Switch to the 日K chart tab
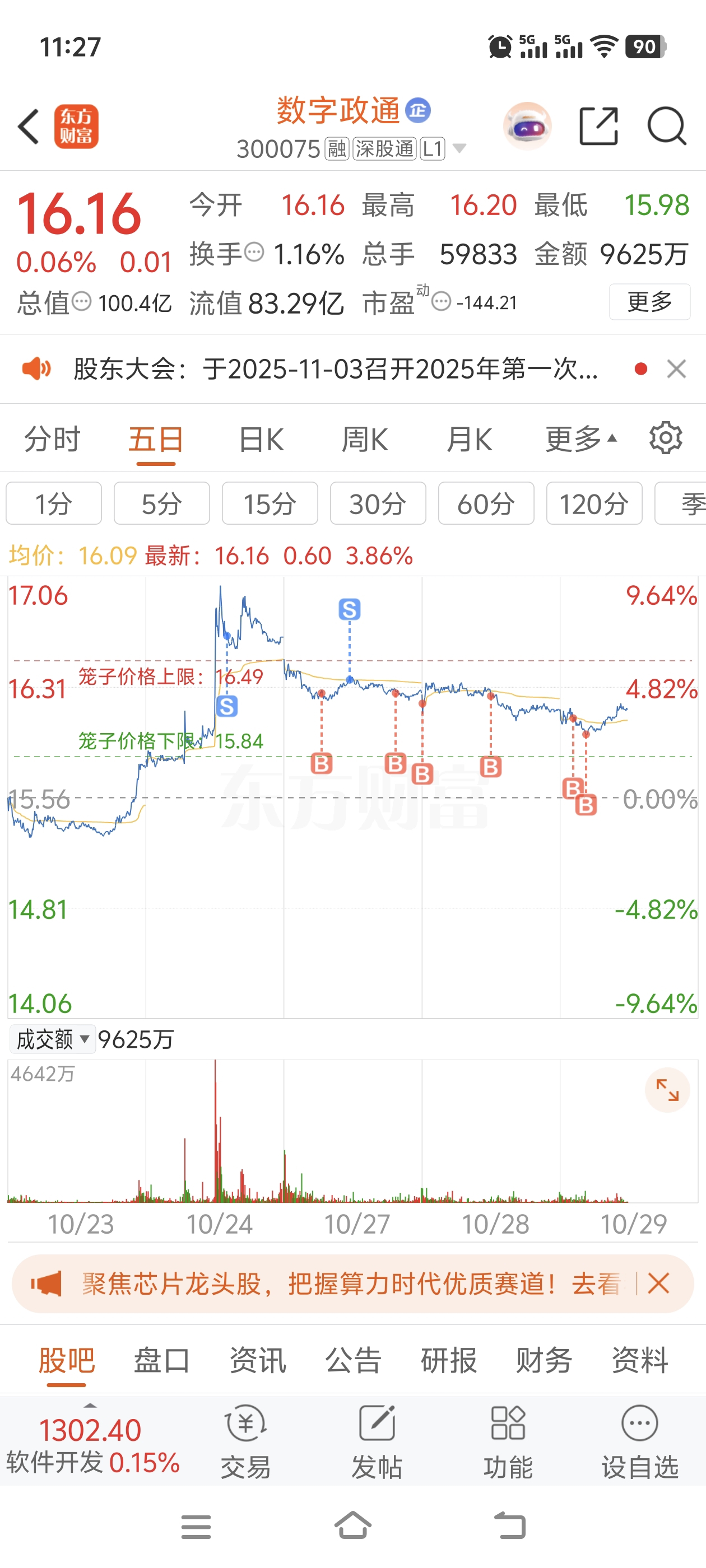706x1568 pixels. pos(261,439)
